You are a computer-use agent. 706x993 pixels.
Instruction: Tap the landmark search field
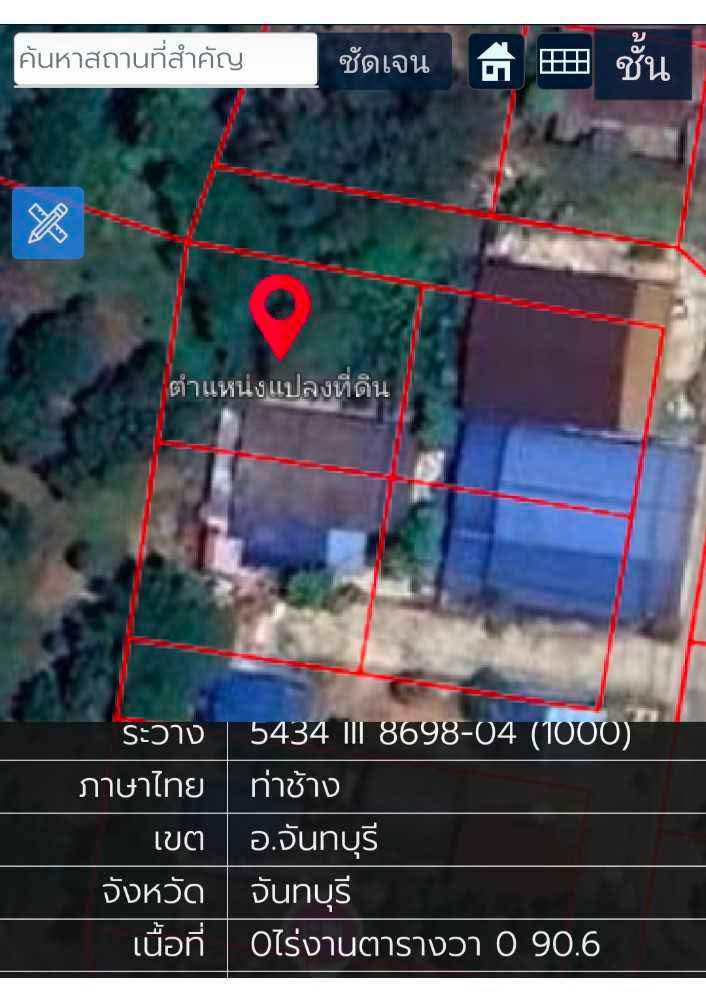coord(165,59)
